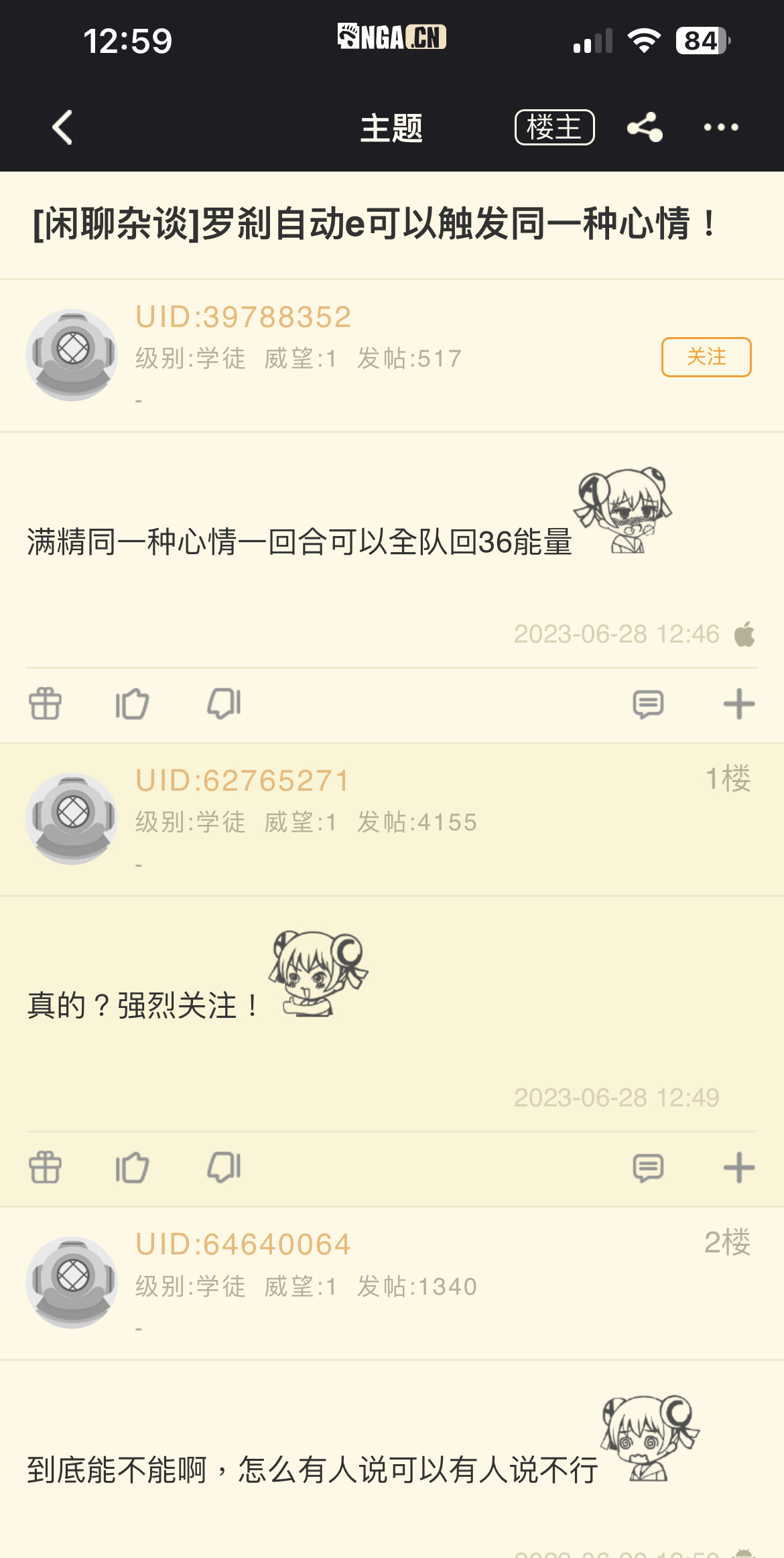Viewport: 784px width, 1558px height.
Task: Open plus menu under the main post
Action: click(x=739, y=704)
